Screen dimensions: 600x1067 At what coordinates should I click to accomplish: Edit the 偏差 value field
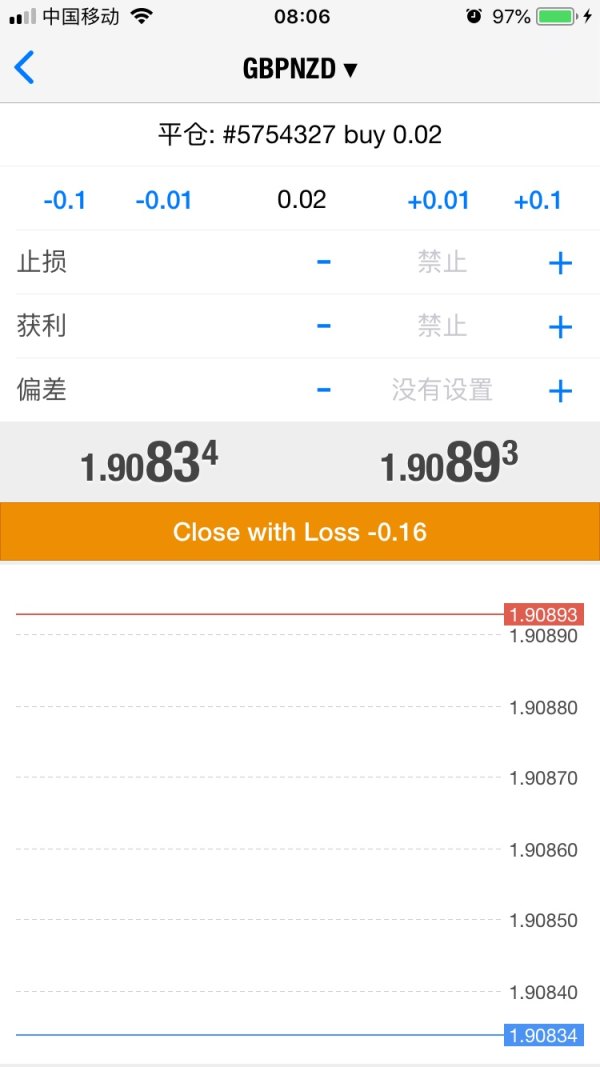coord(442,390)
